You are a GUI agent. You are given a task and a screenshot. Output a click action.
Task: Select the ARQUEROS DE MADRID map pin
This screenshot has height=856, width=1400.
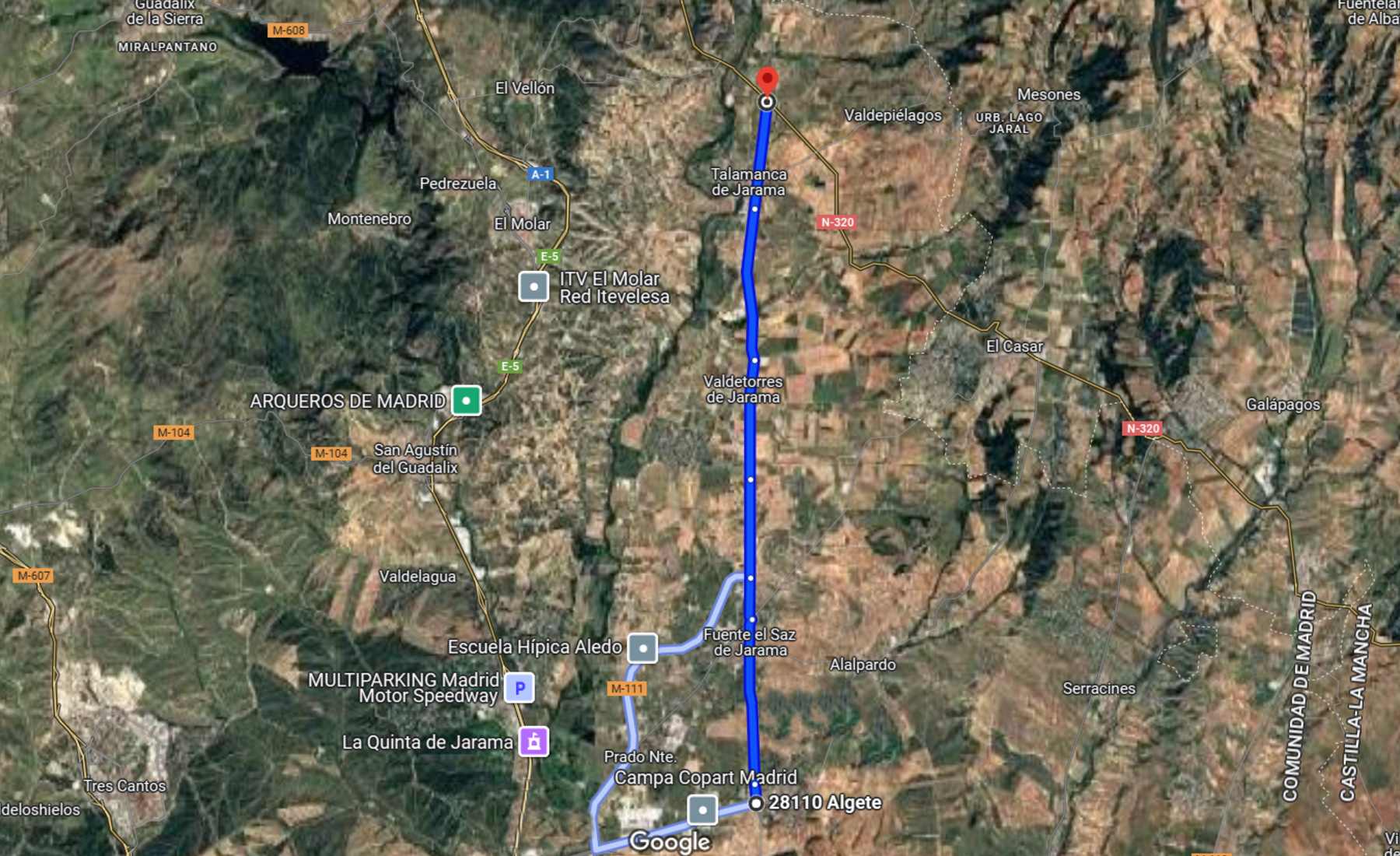click(x=466, y=401)
